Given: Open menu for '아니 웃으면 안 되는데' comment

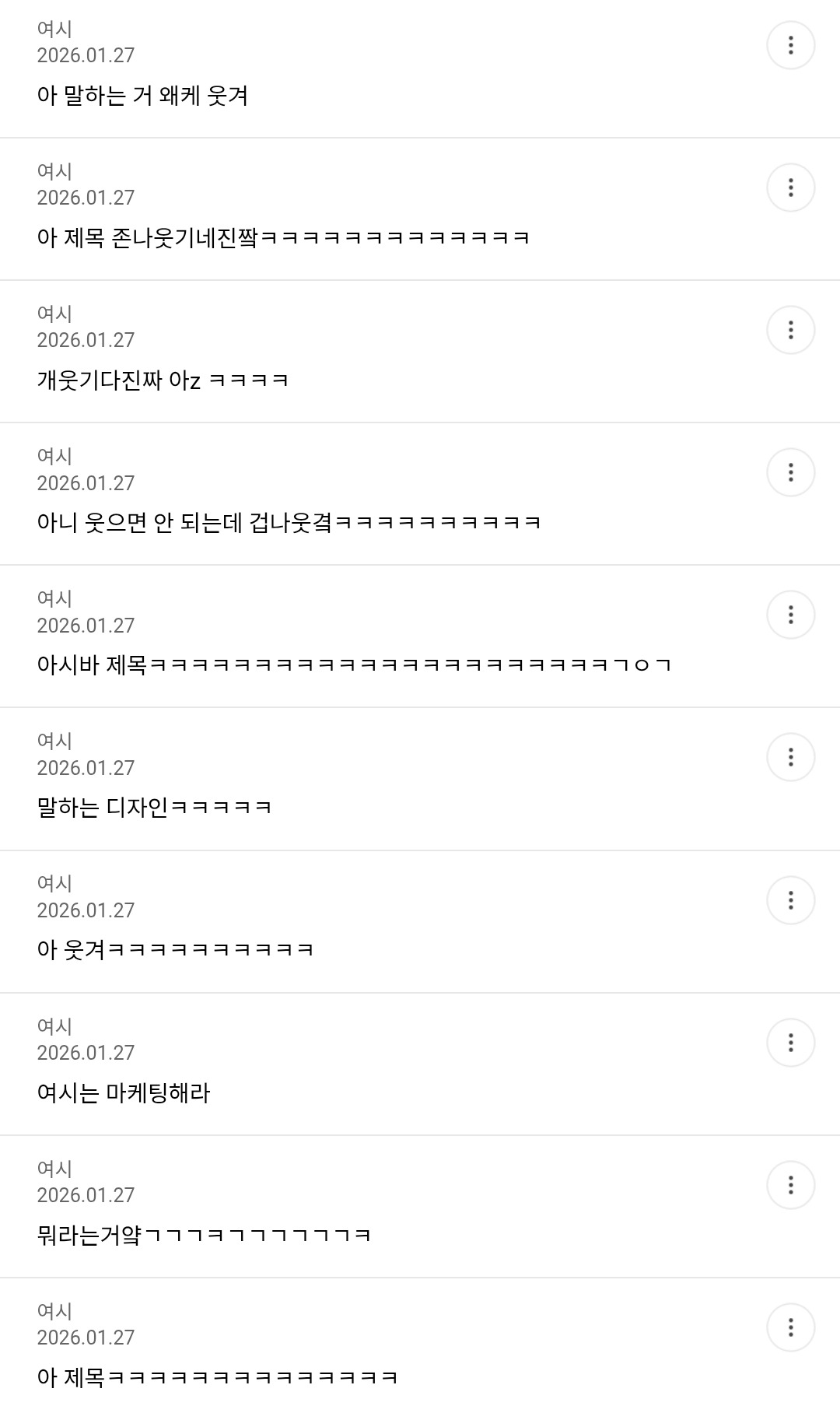Looking at the screenshot, I should 790,472.
